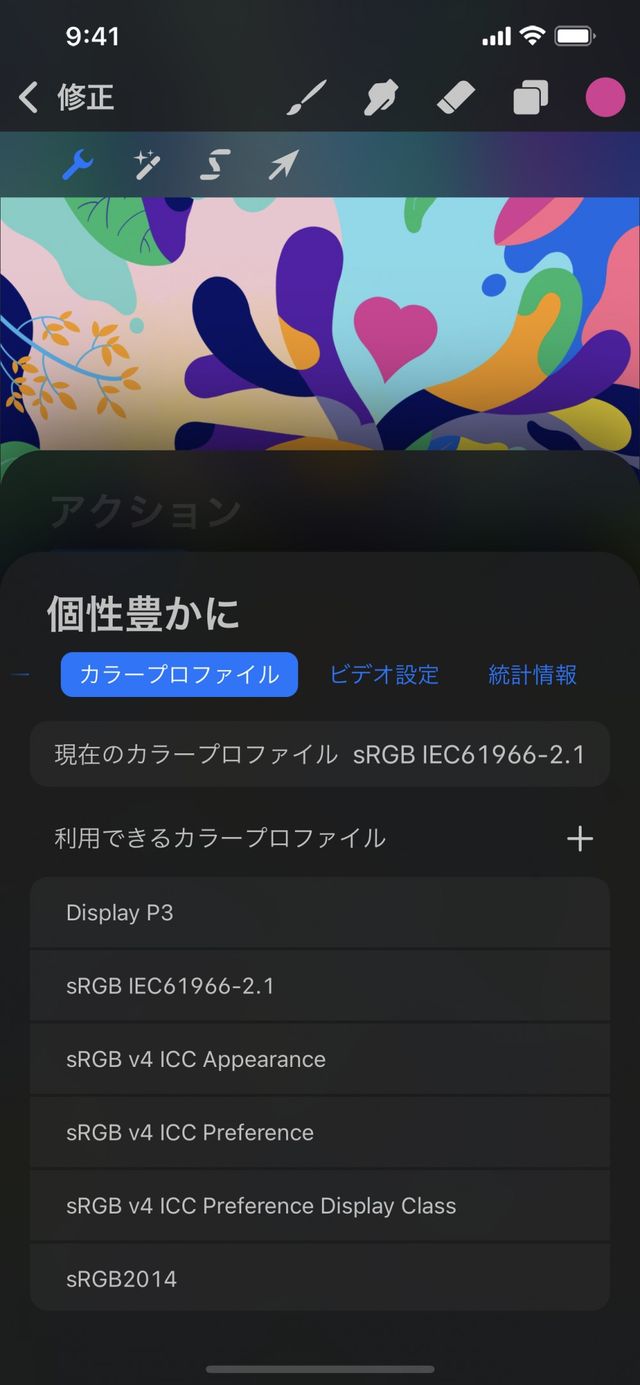
Task: Tap the S-shaped selection tool
Action: 215,165
